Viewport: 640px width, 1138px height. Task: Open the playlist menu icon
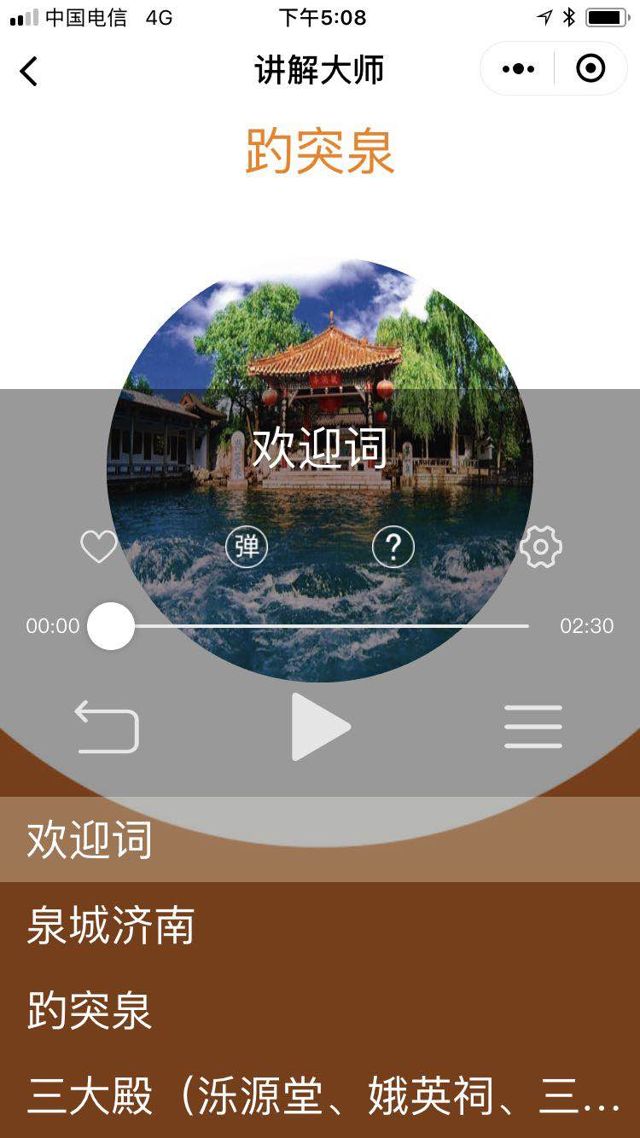tap(533, 727)
